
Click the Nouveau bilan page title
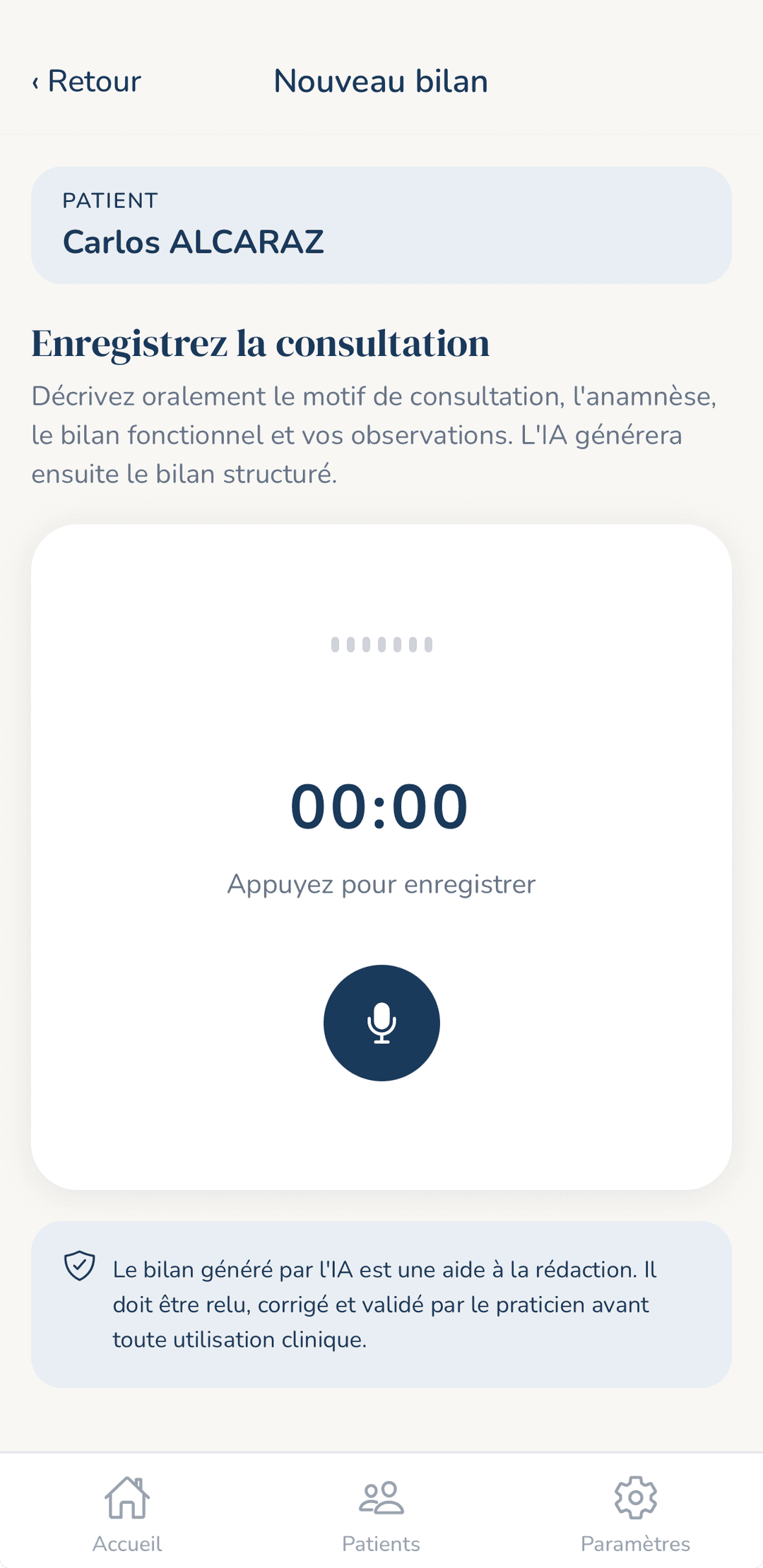tap(381, 81)
